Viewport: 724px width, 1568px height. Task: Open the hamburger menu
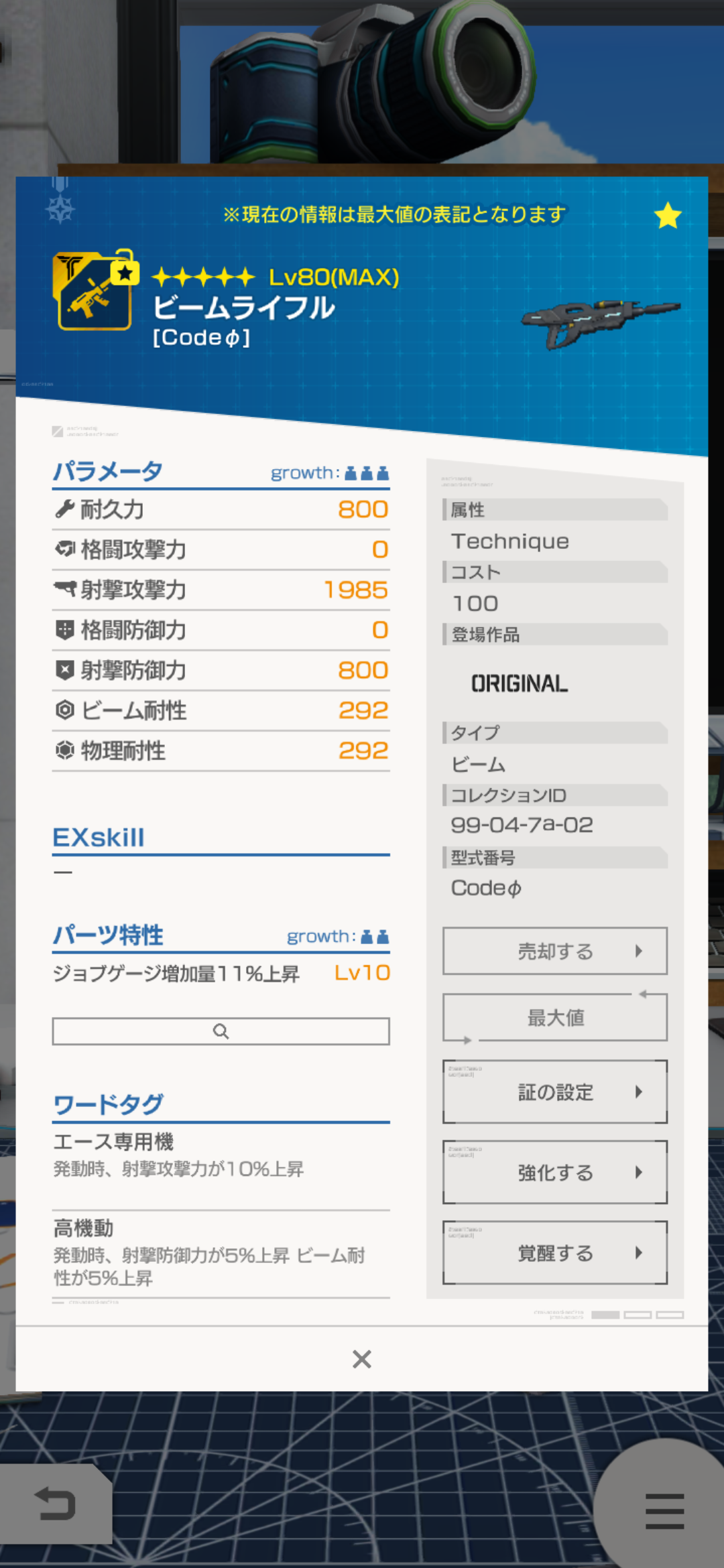pos(664,1510)
